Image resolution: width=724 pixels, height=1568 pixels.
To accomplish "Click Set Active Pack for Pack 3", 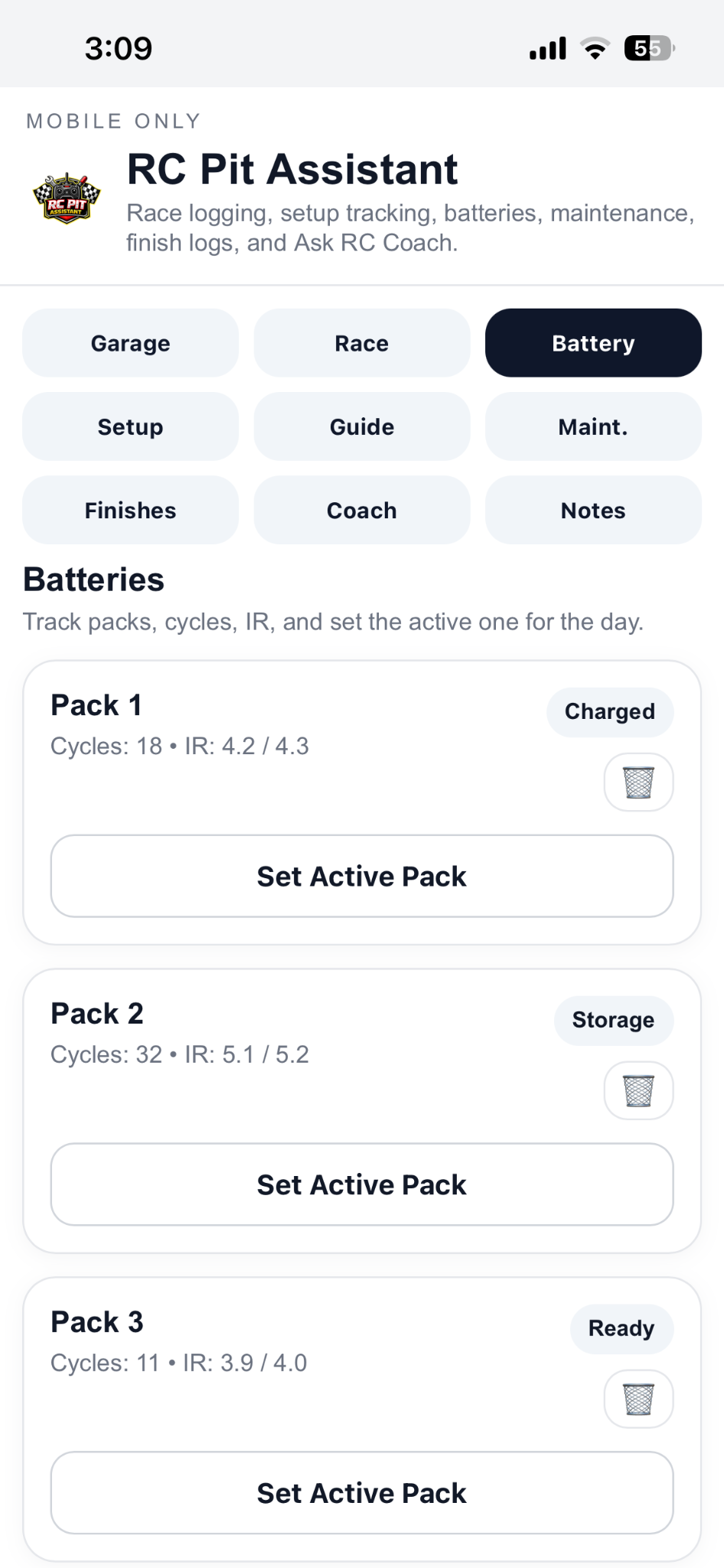I will point(361,1492).
